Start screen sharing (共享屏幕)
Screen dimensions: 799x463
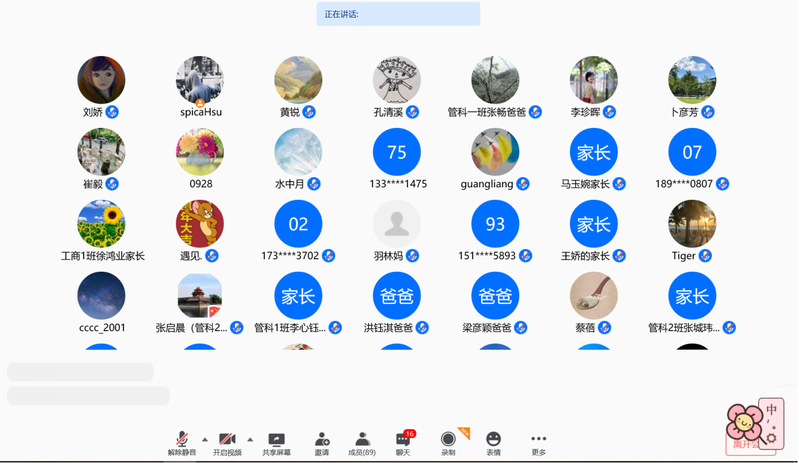click(277, 441)
